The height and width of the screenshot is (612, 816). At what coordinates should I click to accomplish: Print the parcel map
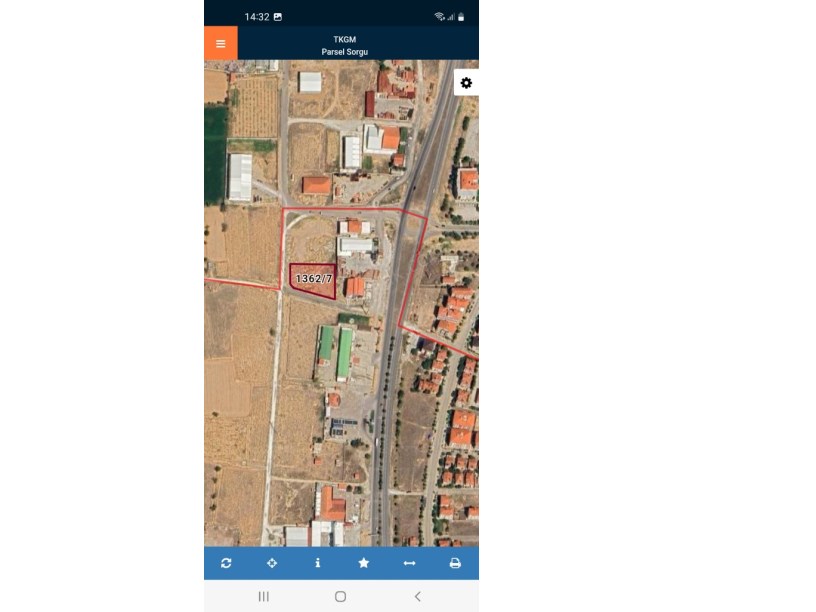coord(455,563)
